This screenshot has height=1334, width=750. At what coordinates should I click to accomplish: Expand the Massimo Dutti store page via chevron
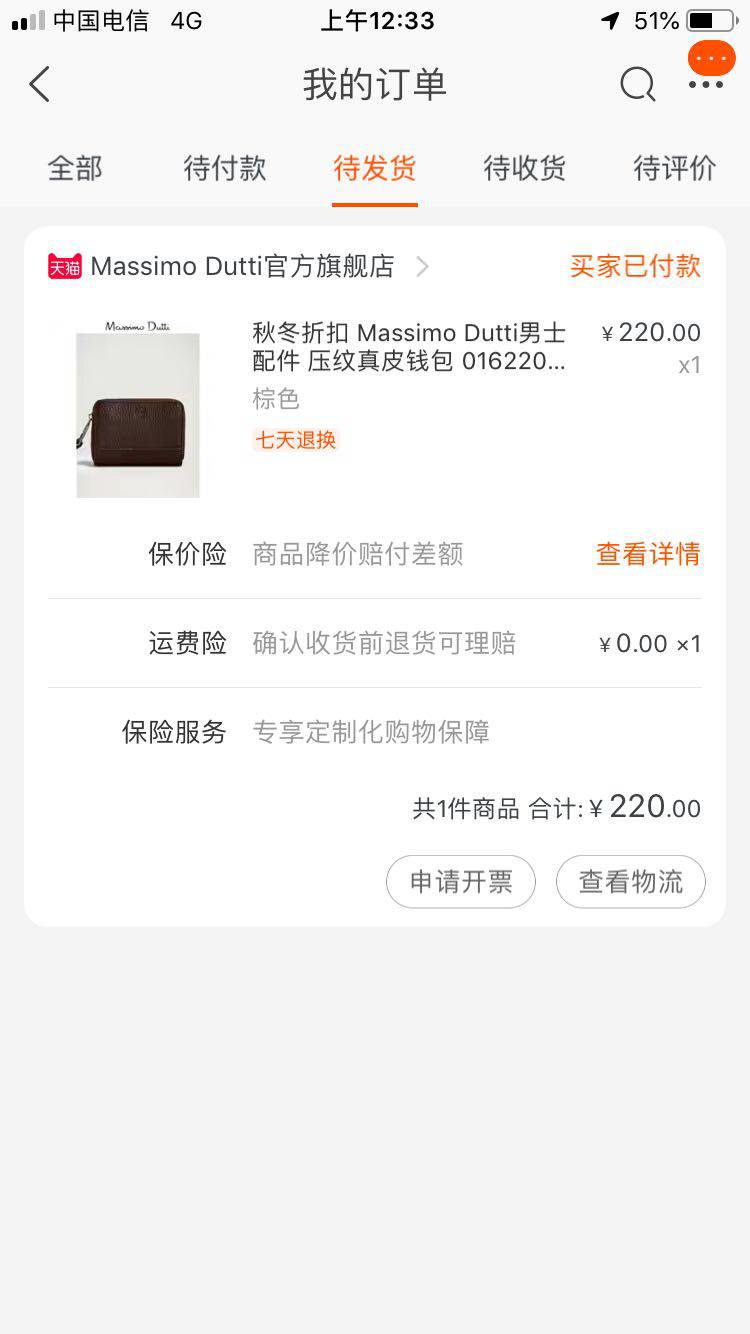click(421, 266)
